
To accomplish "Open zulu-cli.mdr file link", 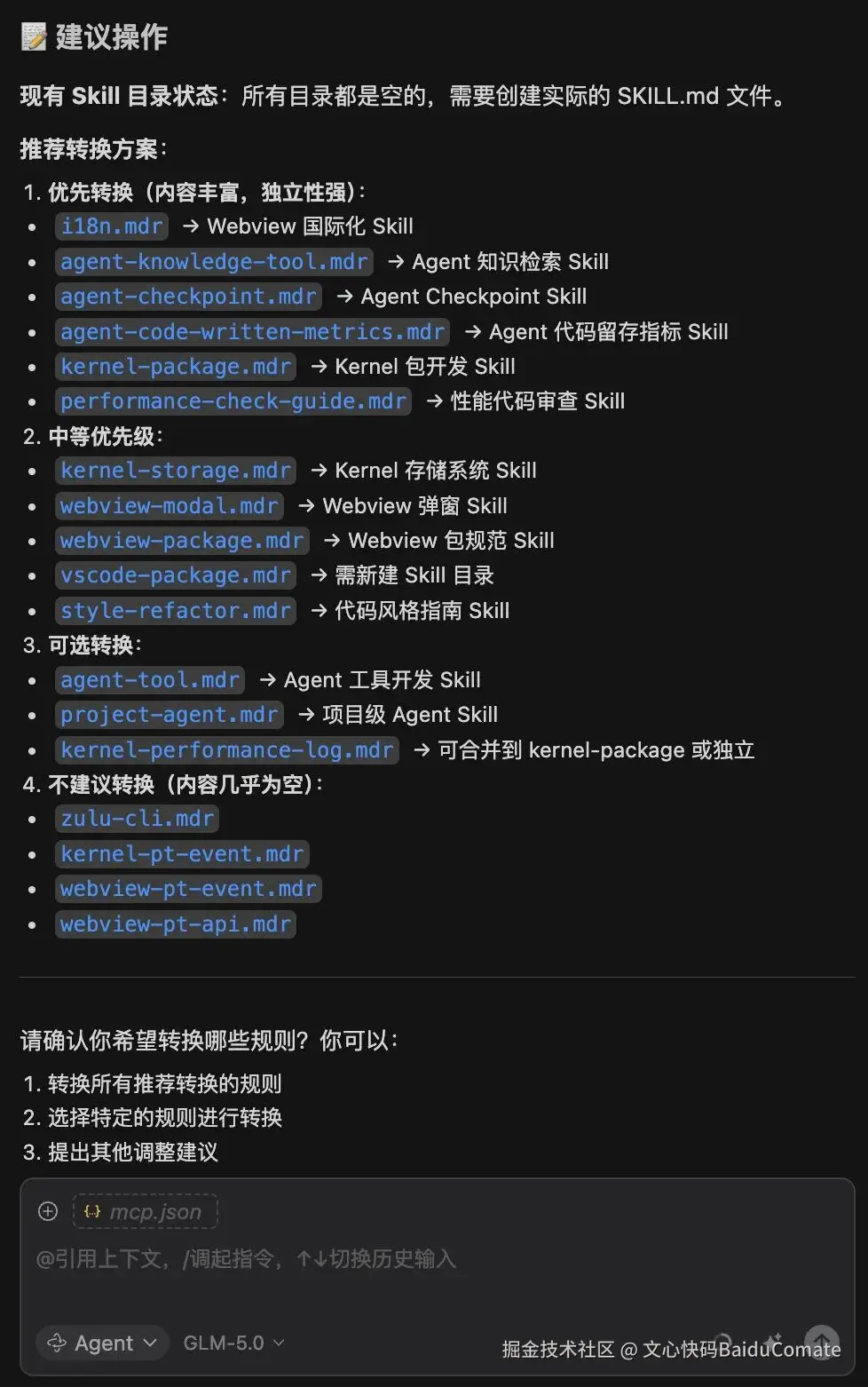I will click(138, 819).
